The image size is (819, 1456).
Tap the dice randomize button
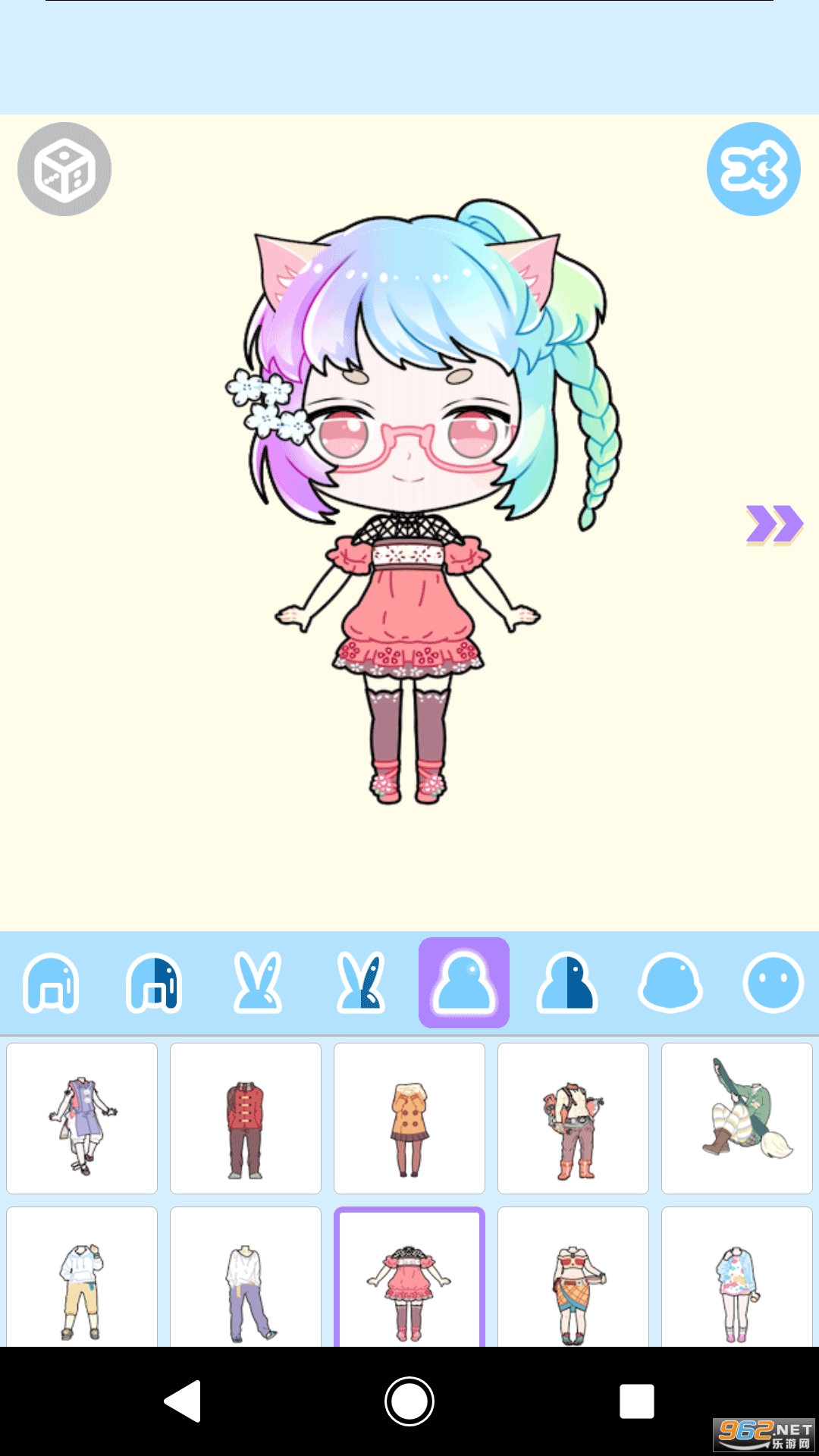click(64, 169)
